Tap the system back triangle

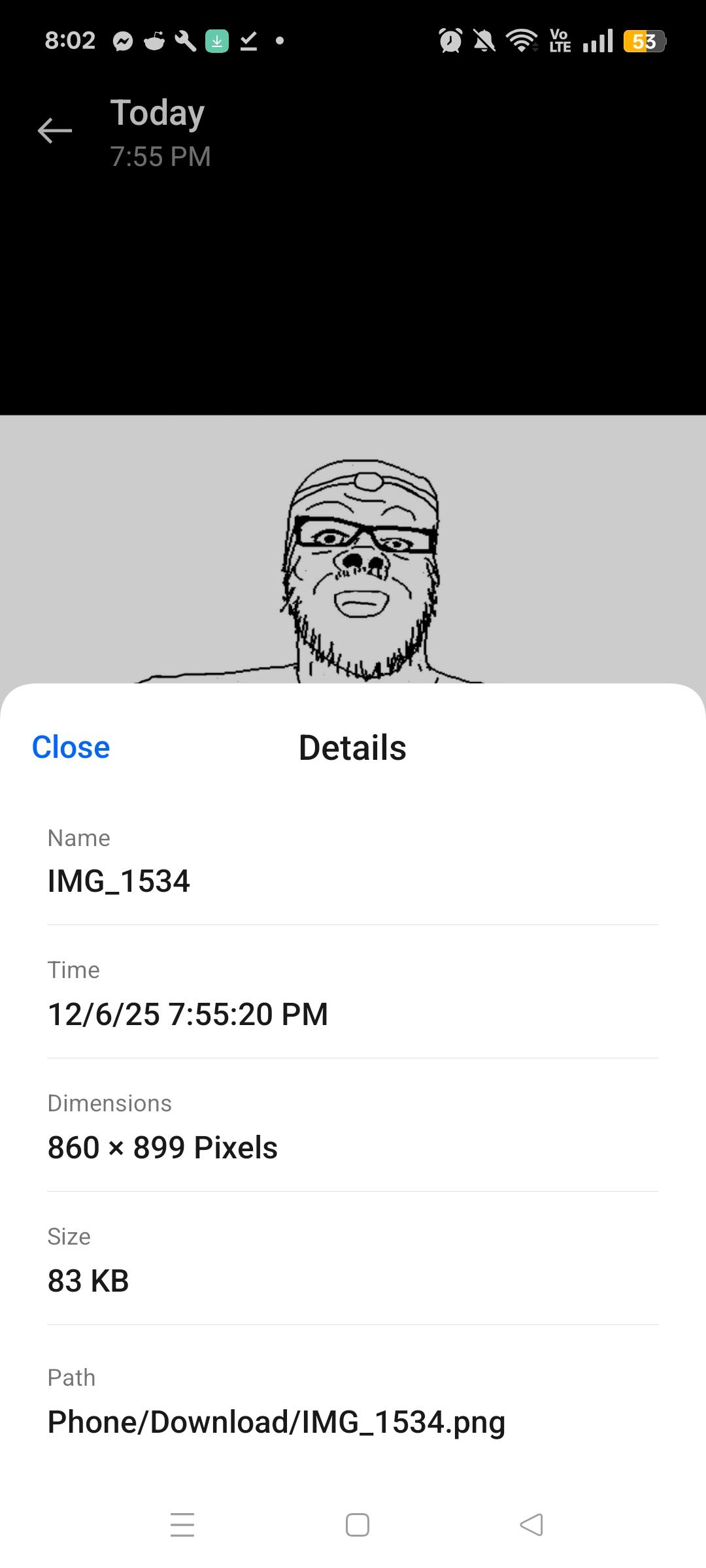(531, 1525)
